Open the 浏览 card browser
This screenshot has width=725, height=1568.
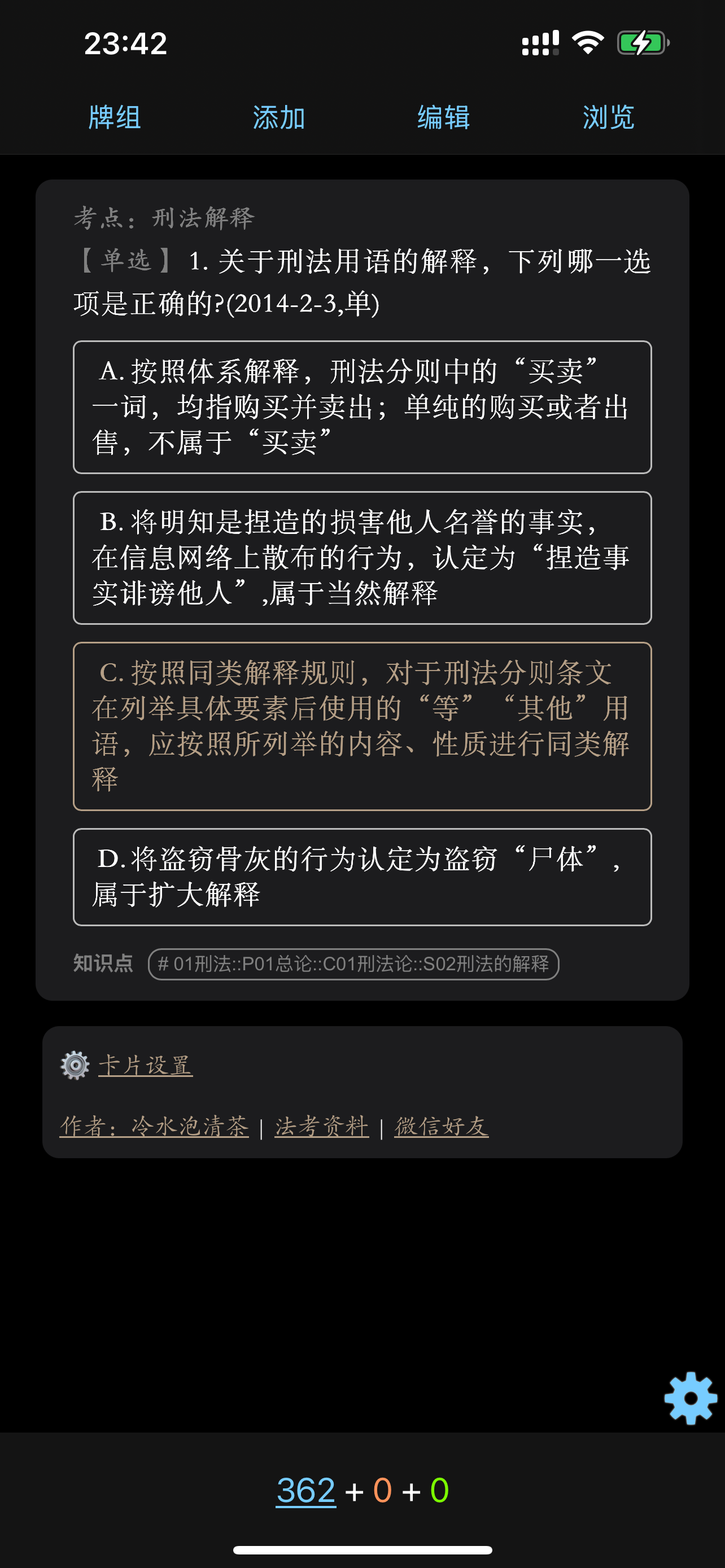click(x=608, y=117)
